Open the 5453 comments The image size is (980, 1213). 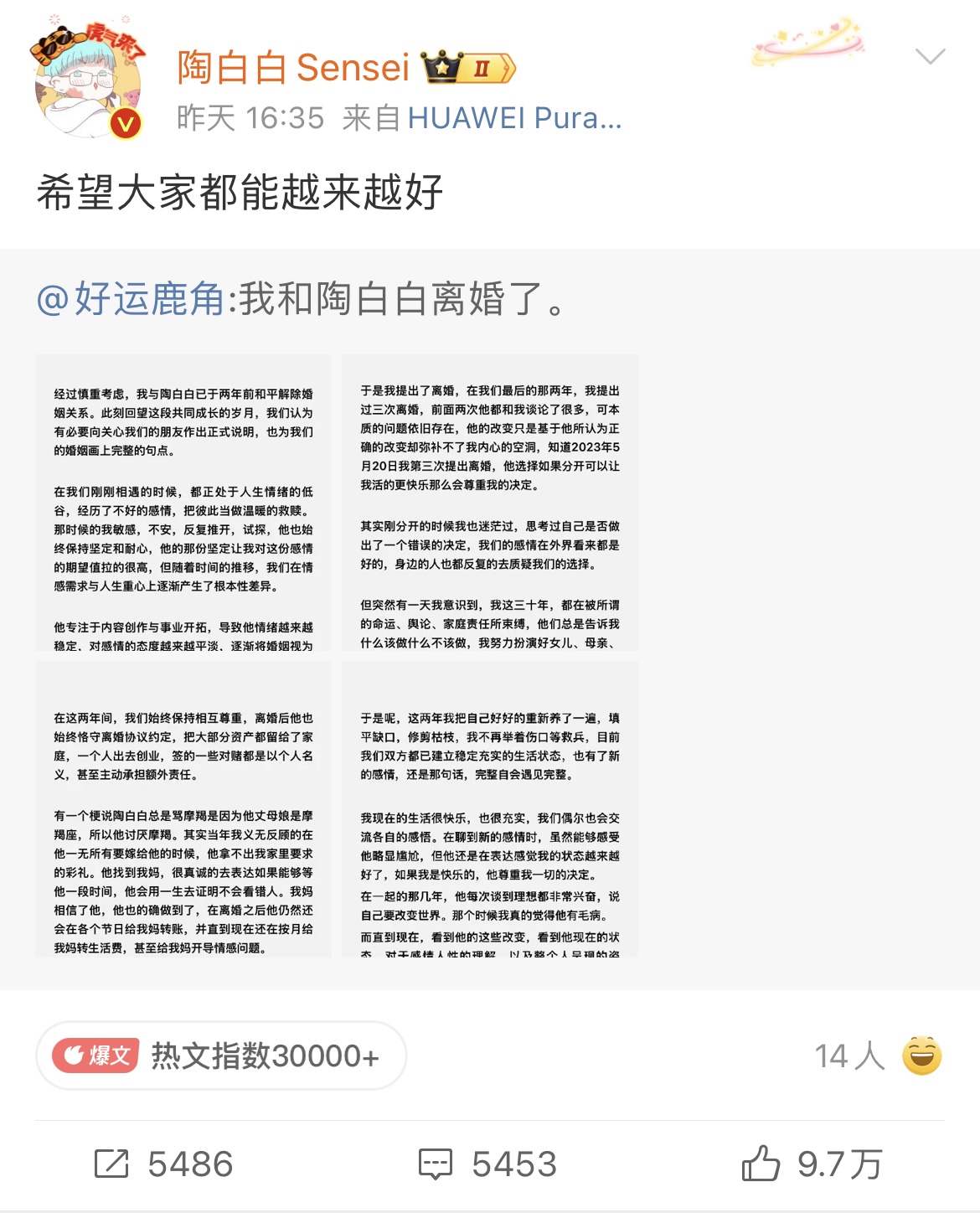pos(487,1164)
